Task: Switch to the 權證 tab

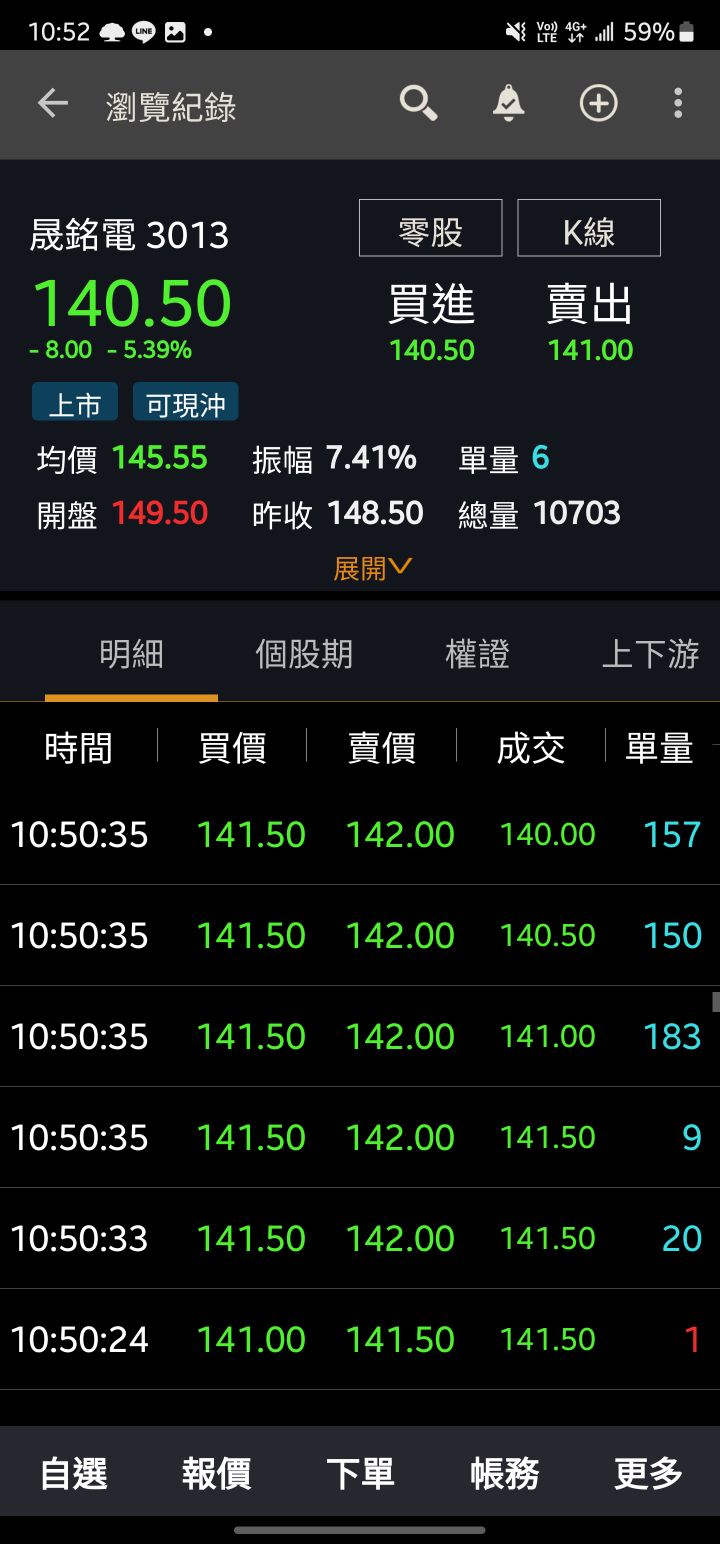Action: pos(477,655)
